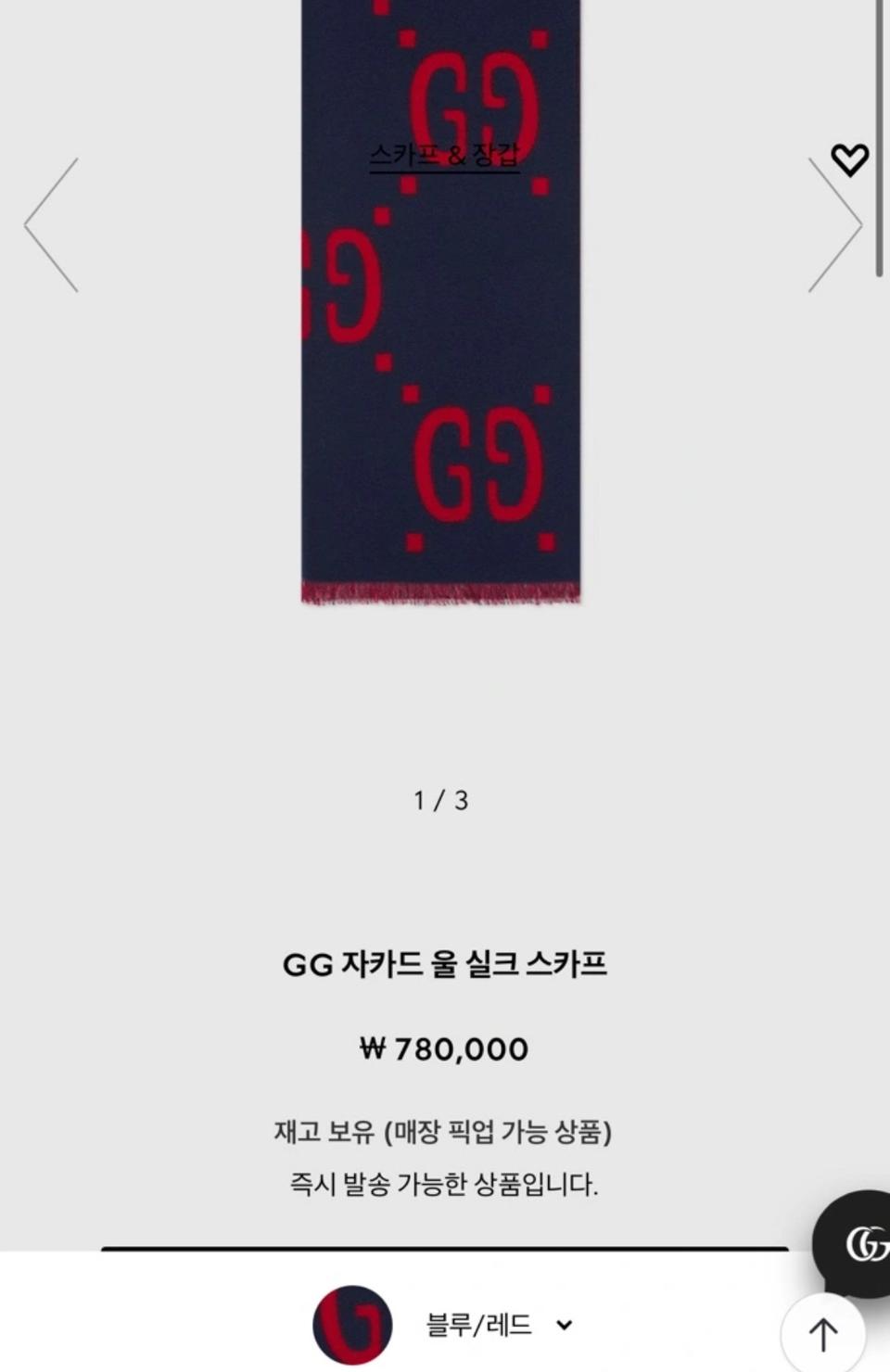Image resolution: width=890 pixels, height=1372 pixels.
Task: View the GG scarf product photo
Action: 441,371
